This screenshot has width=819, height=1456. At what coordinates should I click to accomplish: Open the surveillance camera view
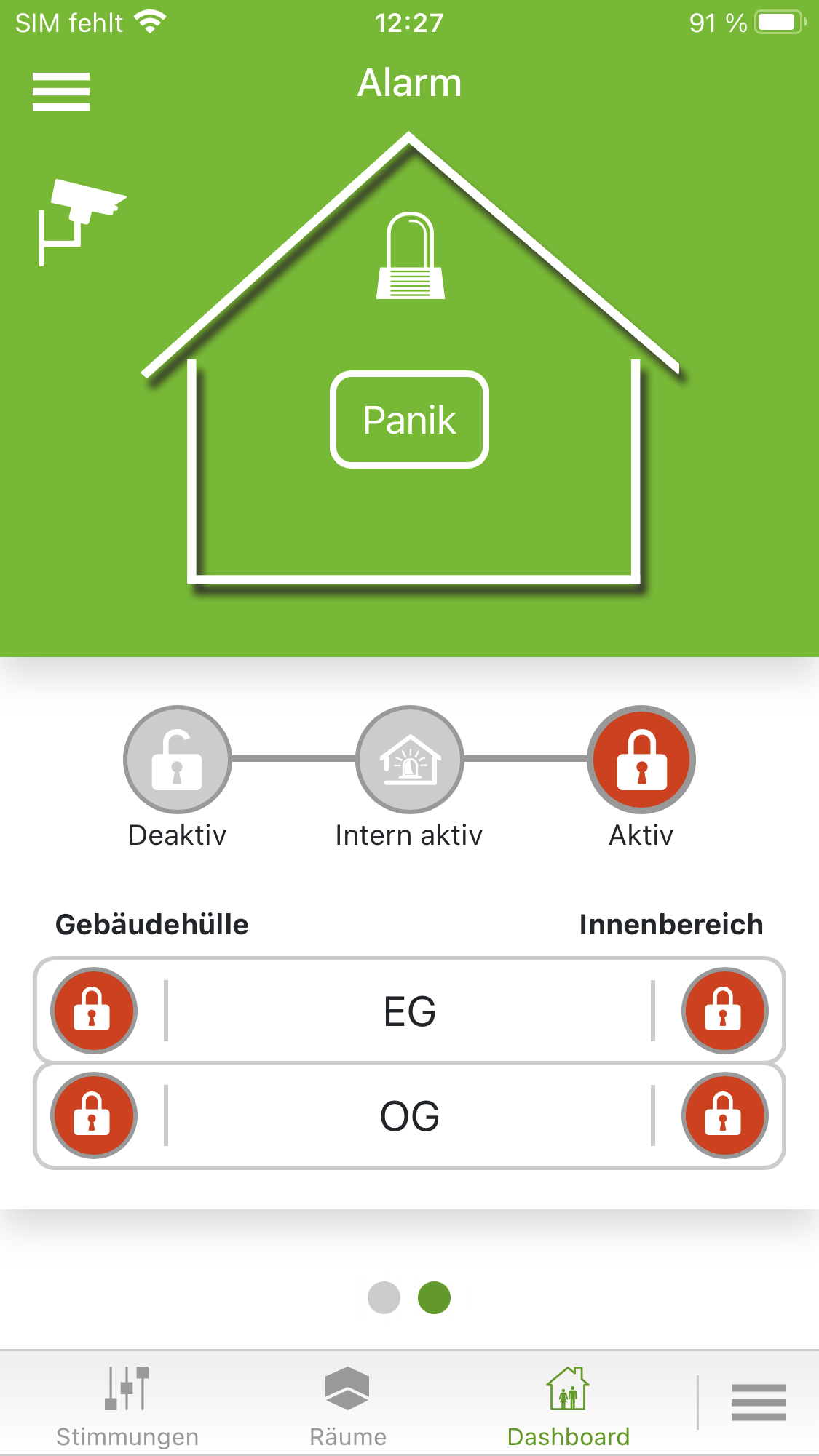80,220
